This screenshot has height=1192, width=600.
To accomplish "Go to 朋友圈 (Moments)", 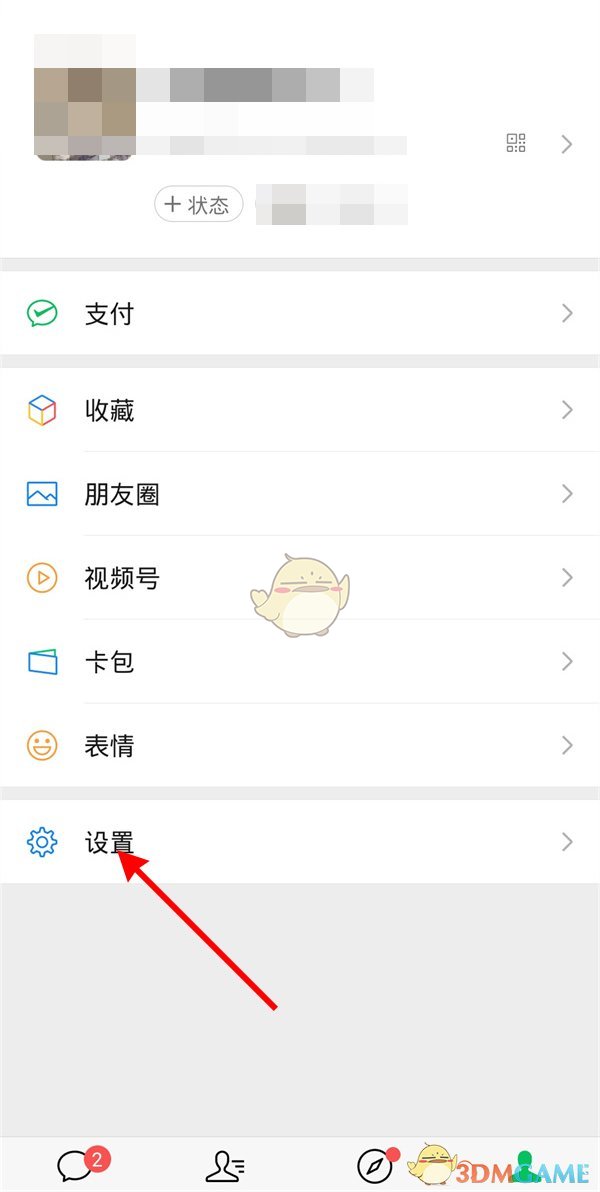I will click(x=300, y=494).
